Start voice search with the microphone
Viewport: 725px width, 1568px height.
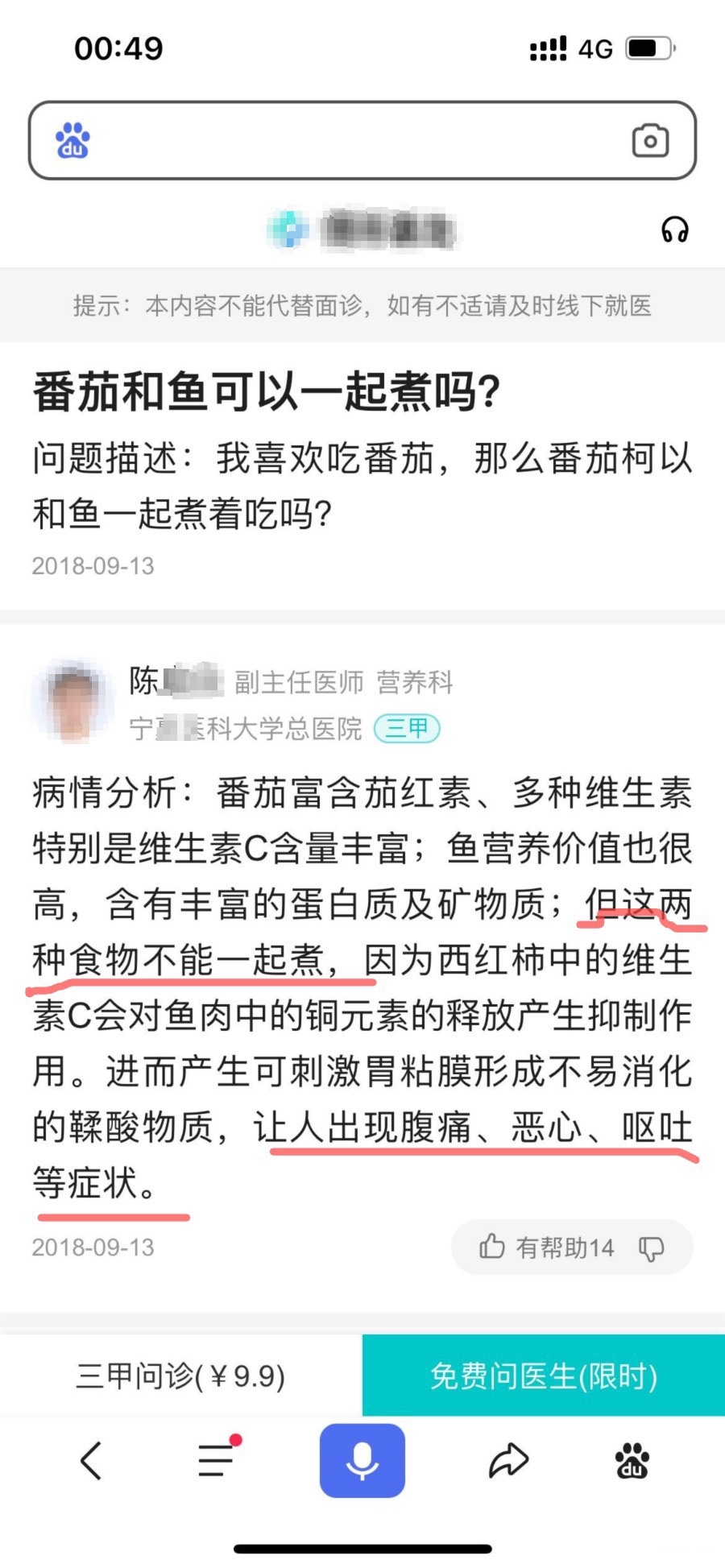(x=362, y=1460)
